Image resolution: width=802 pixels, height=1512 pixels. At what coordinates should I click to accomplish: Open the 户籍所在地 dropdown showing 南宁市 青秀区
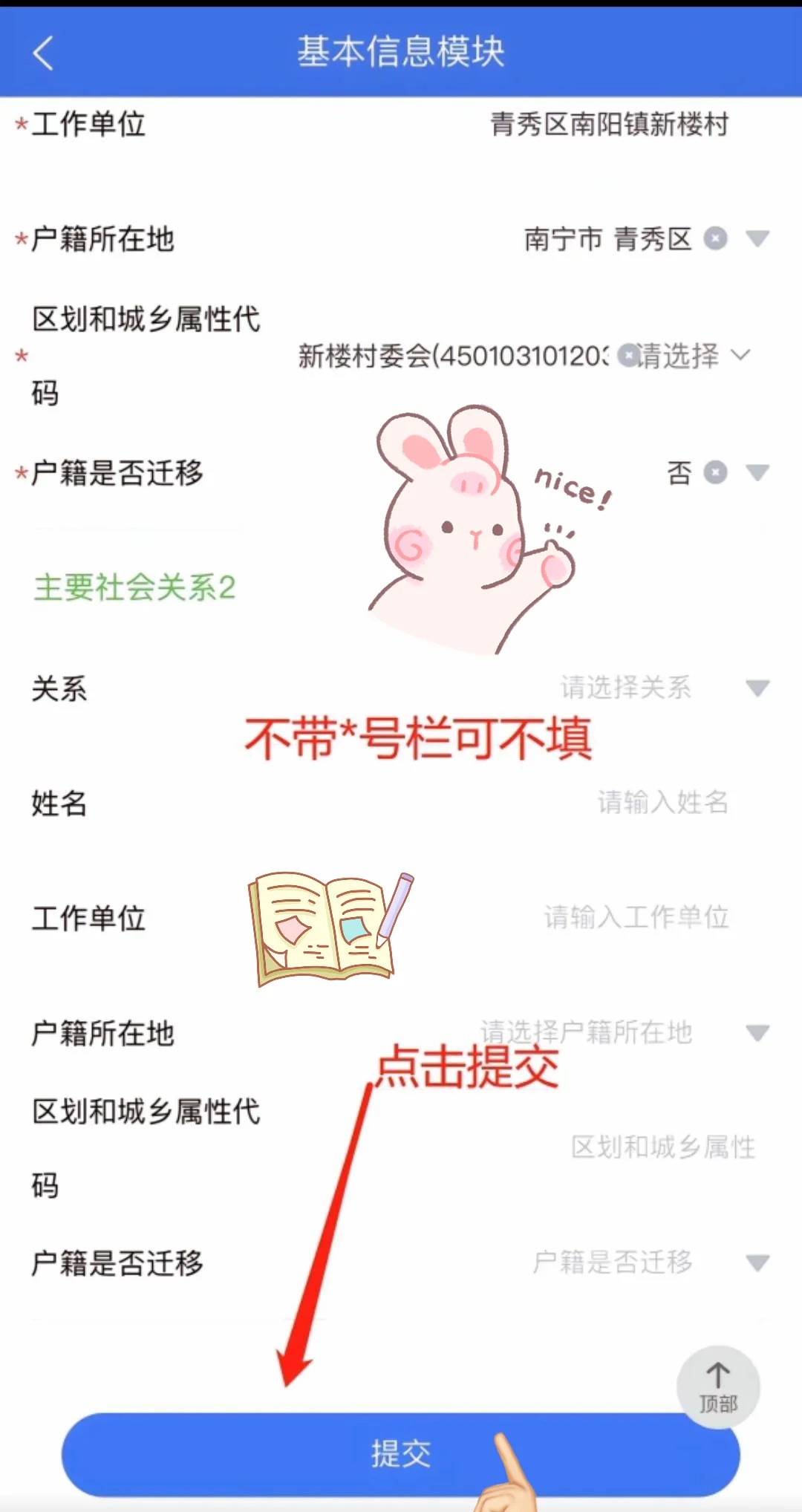point(758,239)
